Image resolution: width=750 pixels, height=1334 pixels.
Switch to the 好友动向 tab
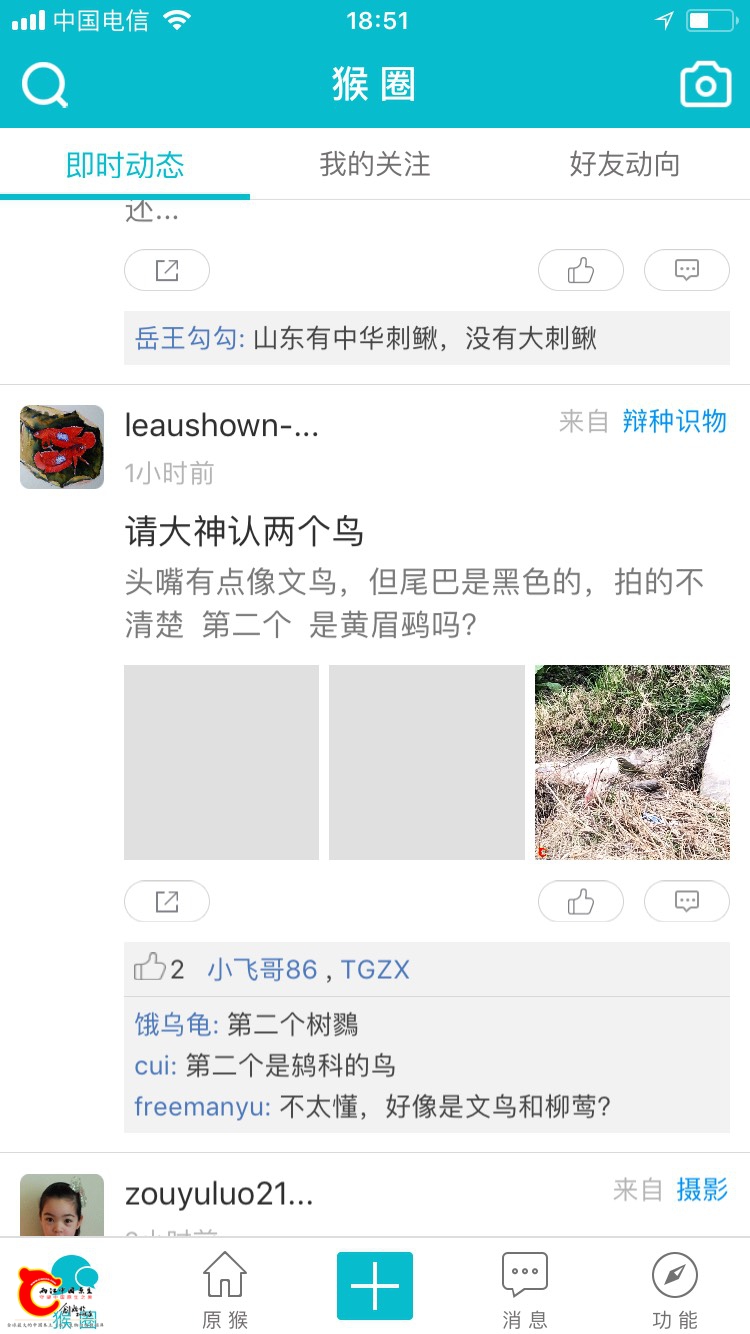625,164
